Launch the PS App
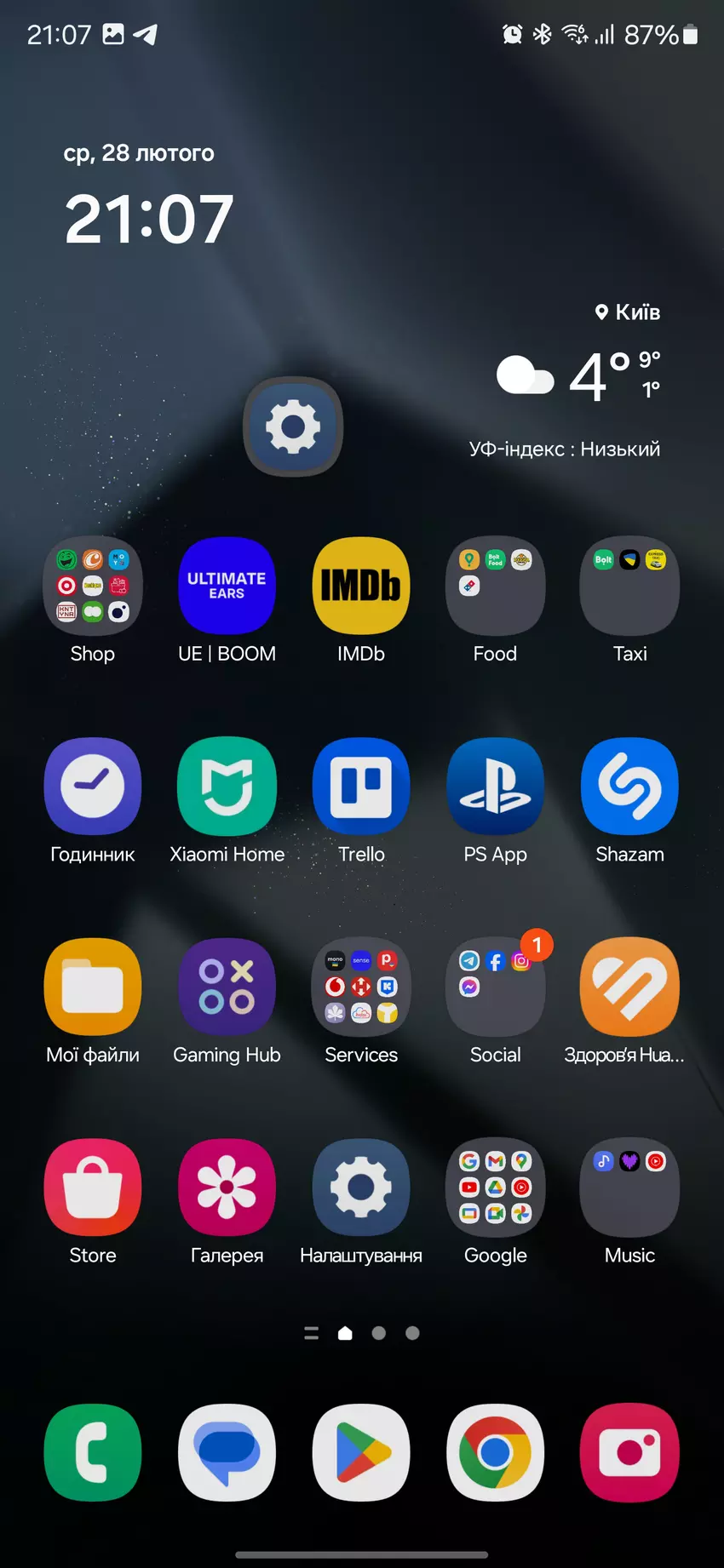Screen dimensions: 724x1568 (495, 787)
